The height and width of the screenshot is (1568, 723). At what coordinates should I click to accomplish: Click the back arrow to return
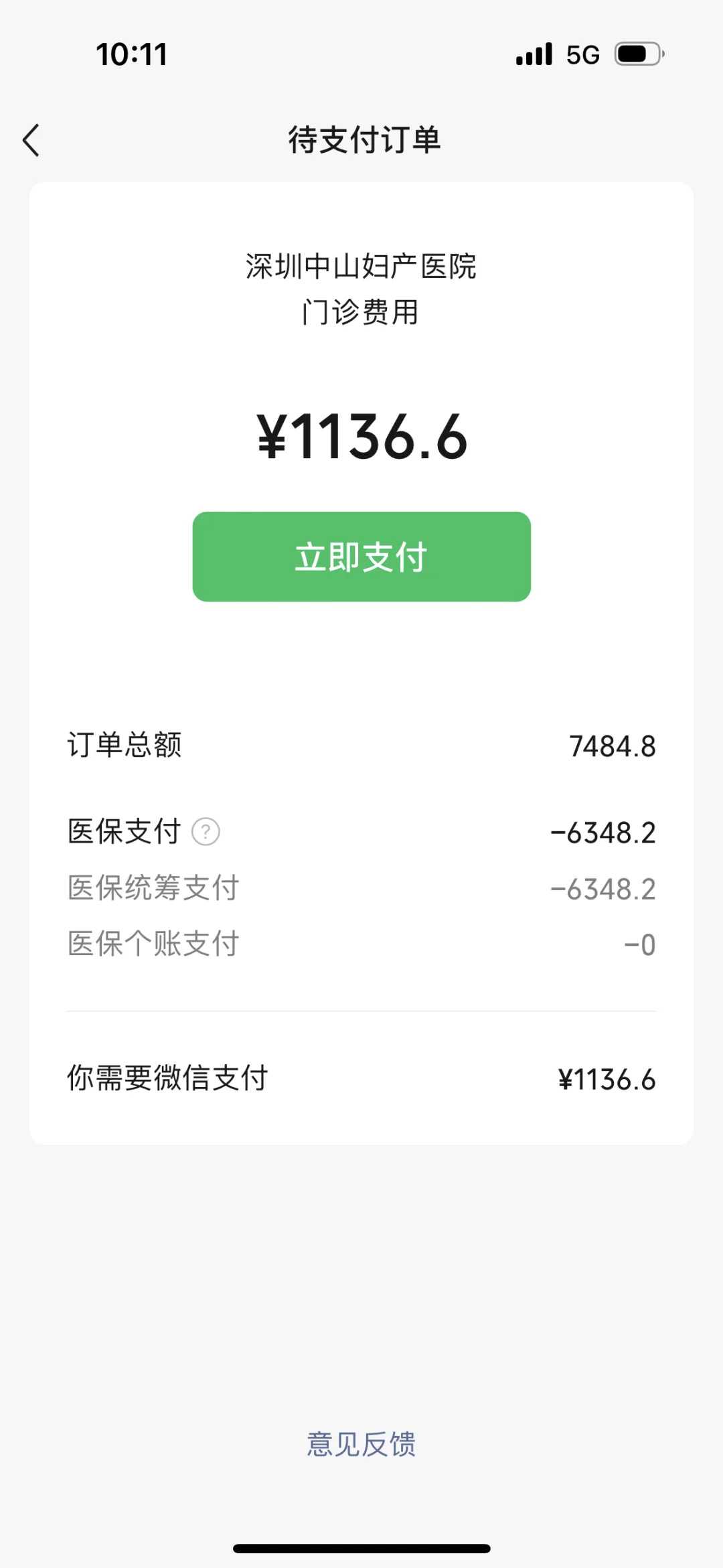click(31, 141)
